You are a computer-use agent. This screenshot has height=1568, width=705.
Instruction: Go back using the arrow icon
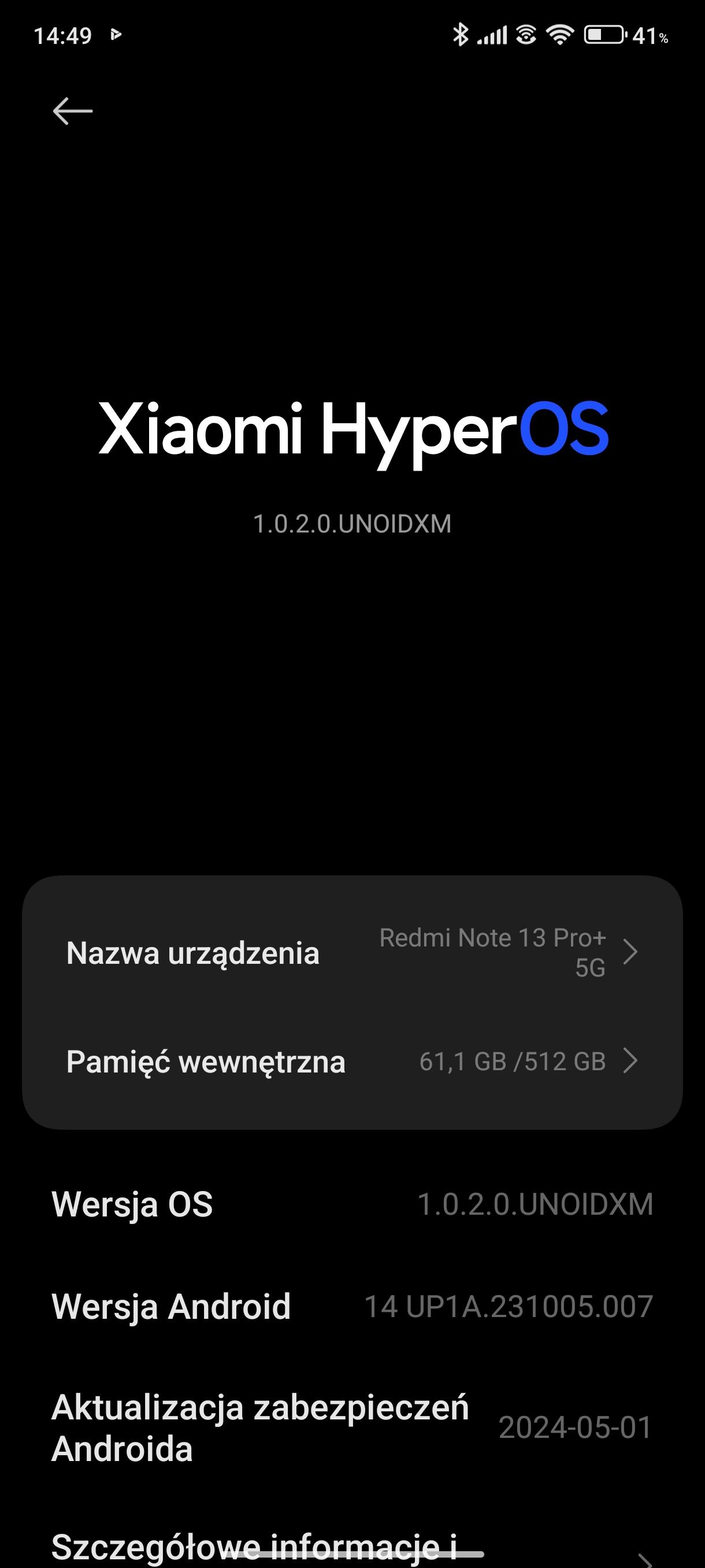[72, 112]
